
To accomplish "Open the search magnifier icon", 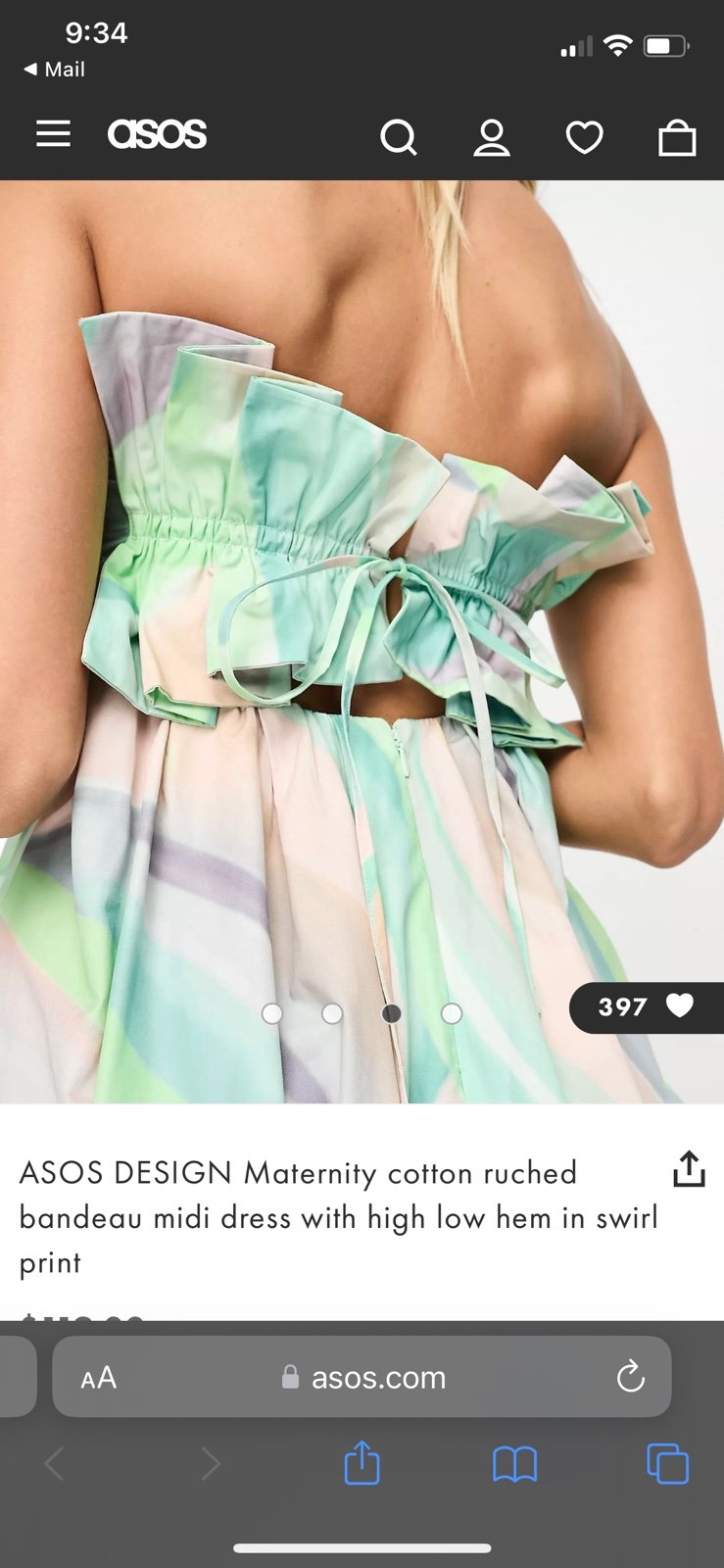I will (x=399, y=138).
